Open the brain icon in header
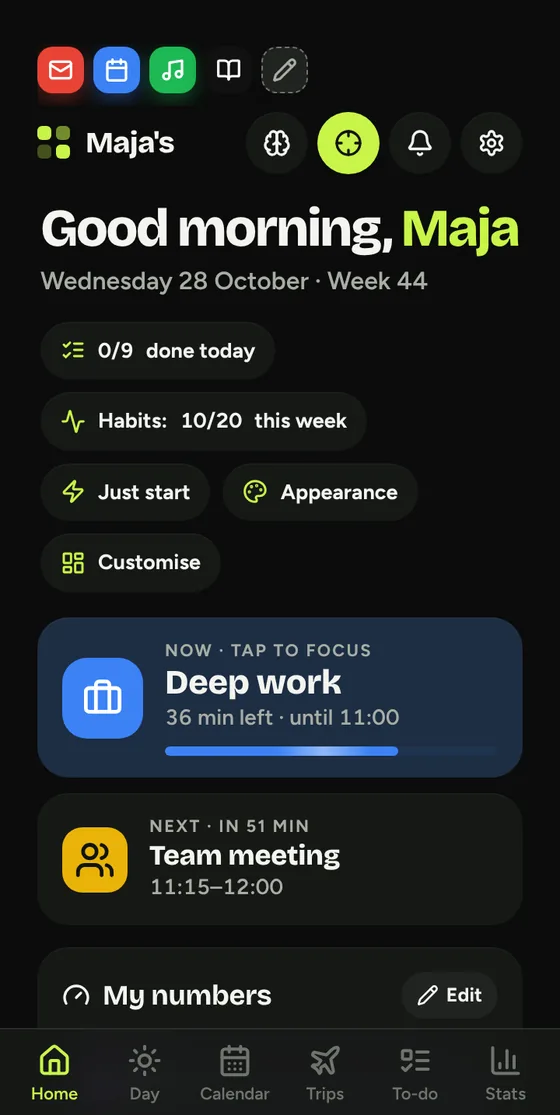This screenshot has width=560, height=1115. (x=276, y=143)
